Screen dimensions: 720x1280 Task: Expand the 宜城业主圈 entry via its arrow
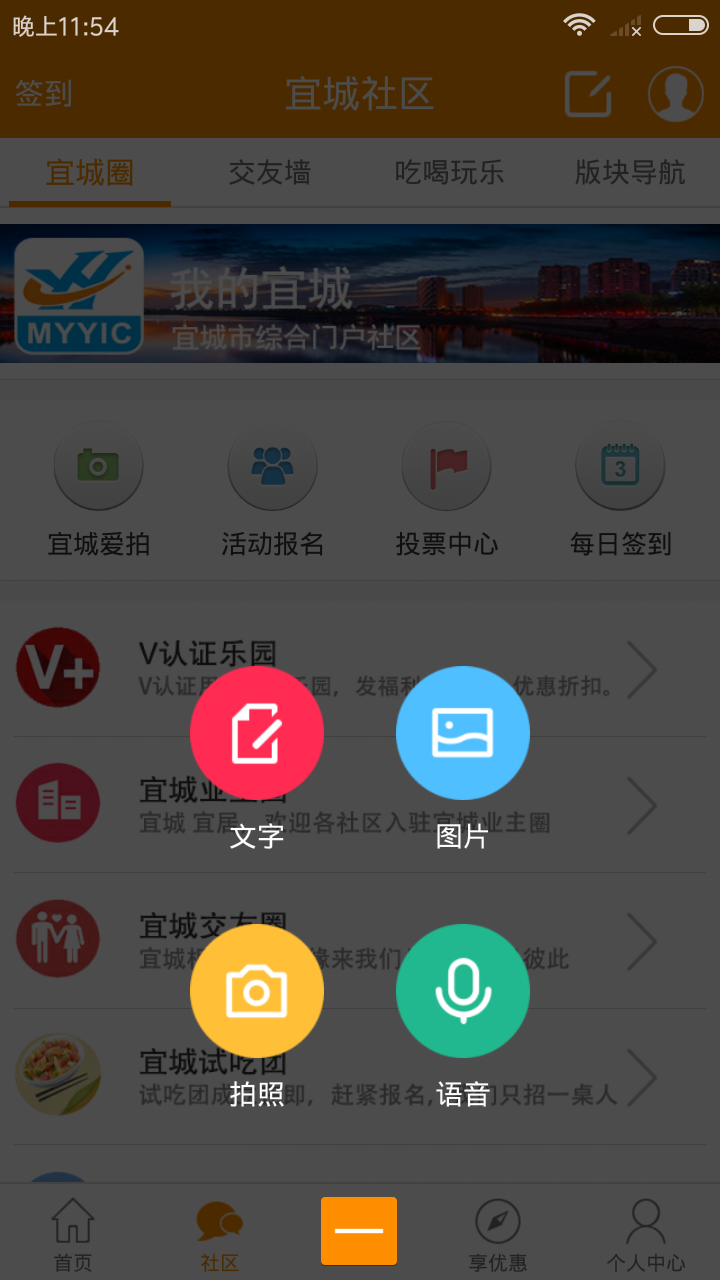point(642,803)
